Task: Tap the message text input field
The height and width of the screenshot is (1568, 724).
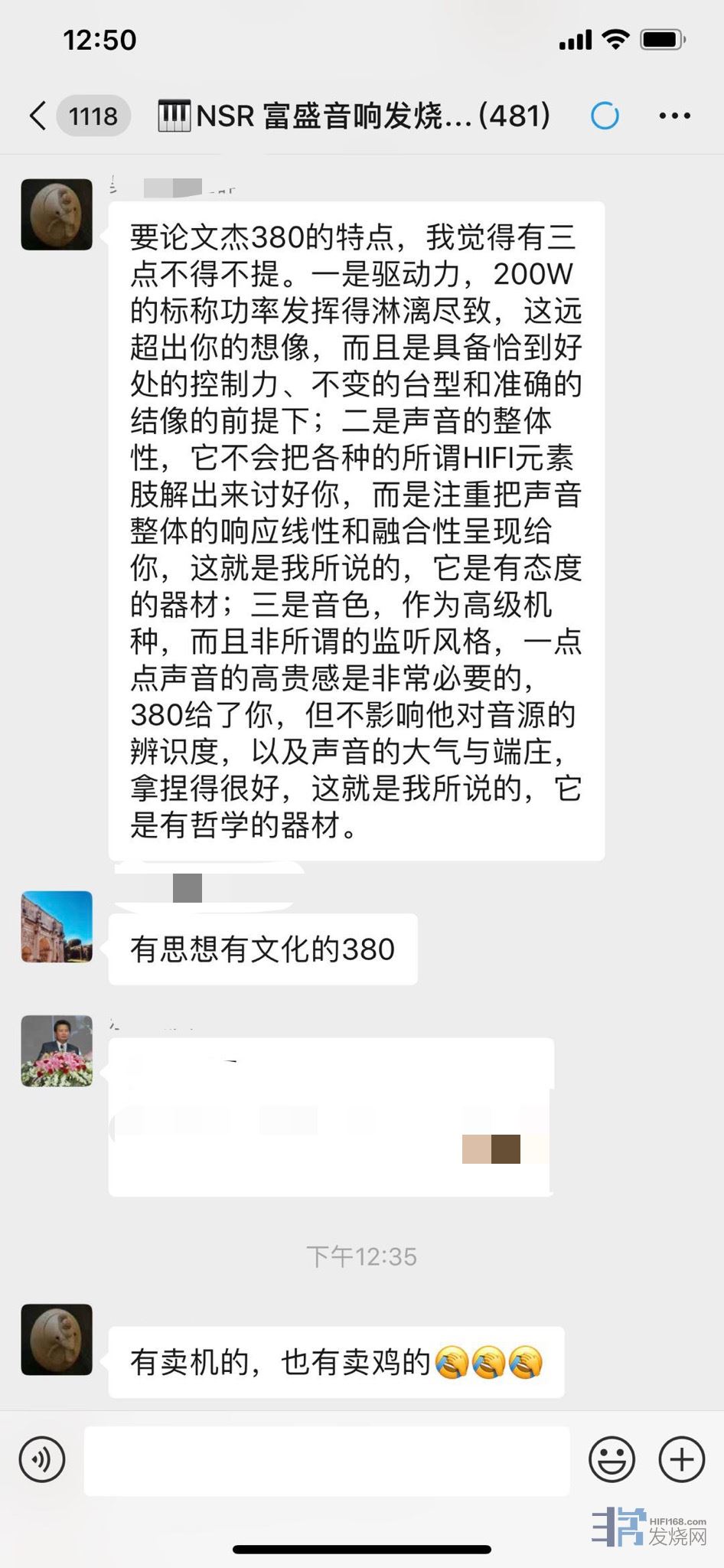Action: [327, 1461]
